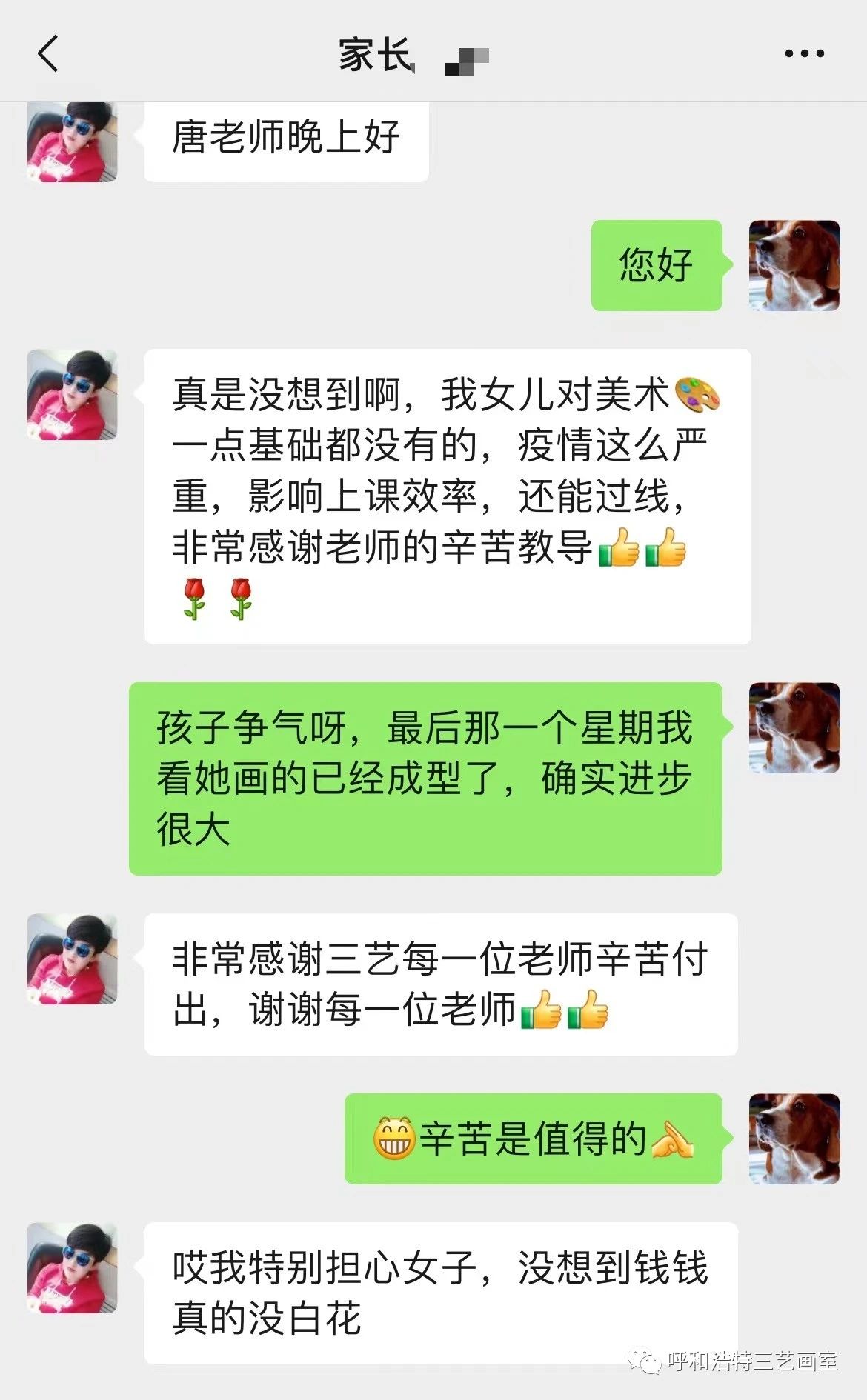Image resolution: width=867 pixels, height=1400 pixels.
Task: Tap the parent avatar beside 唐老师晚上好 message
Action: [x=71, y=144]
